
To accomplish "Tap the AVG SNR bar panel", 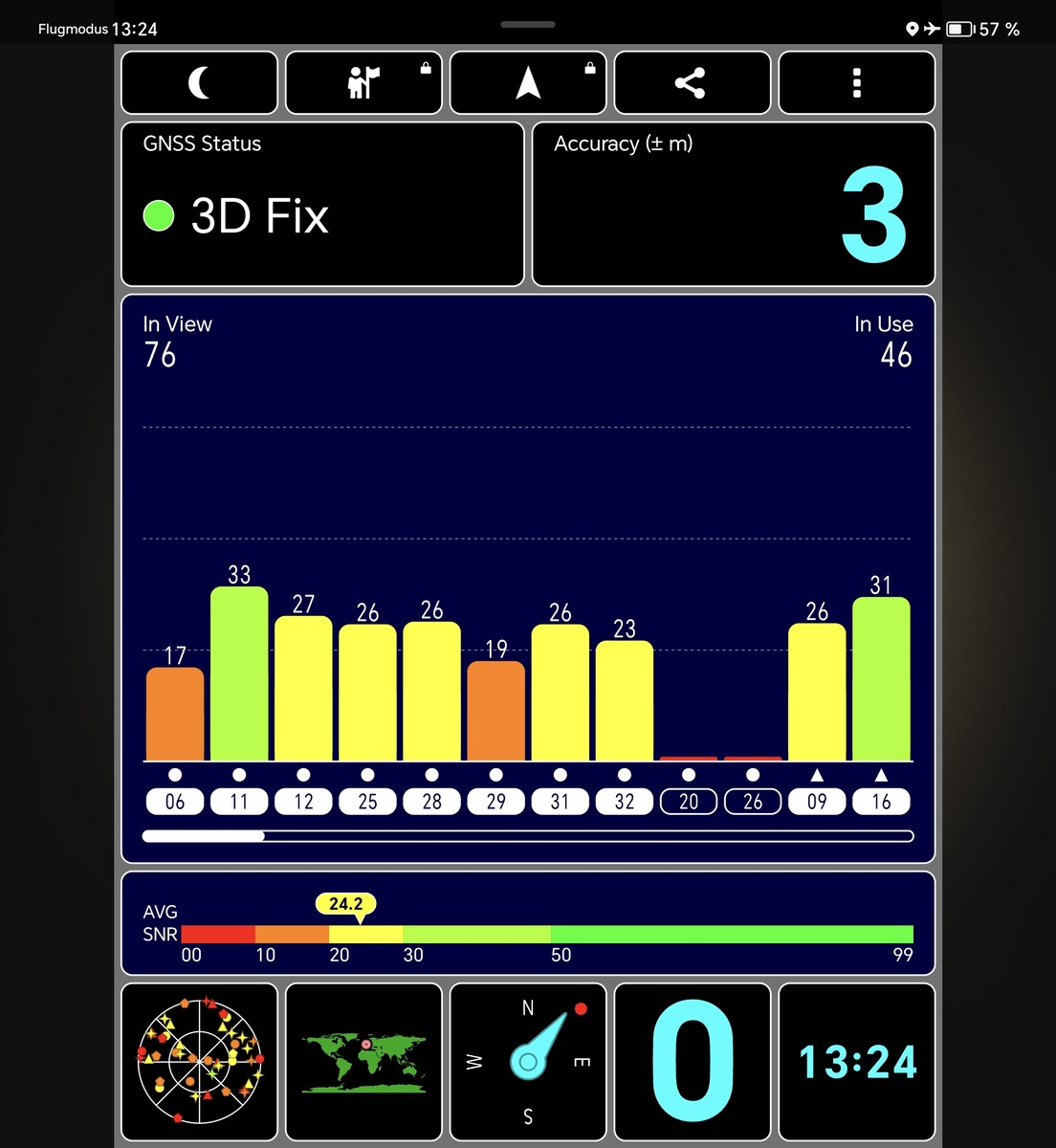I will click(x=528, y=923).
